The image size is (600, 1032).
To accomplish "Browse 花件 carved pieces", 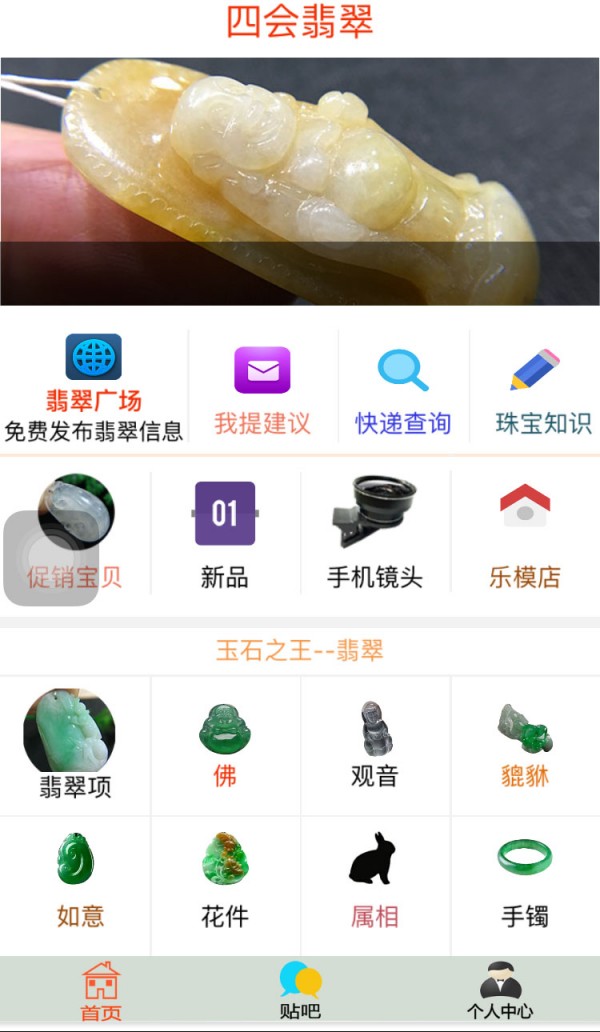I will pos(225,882).
